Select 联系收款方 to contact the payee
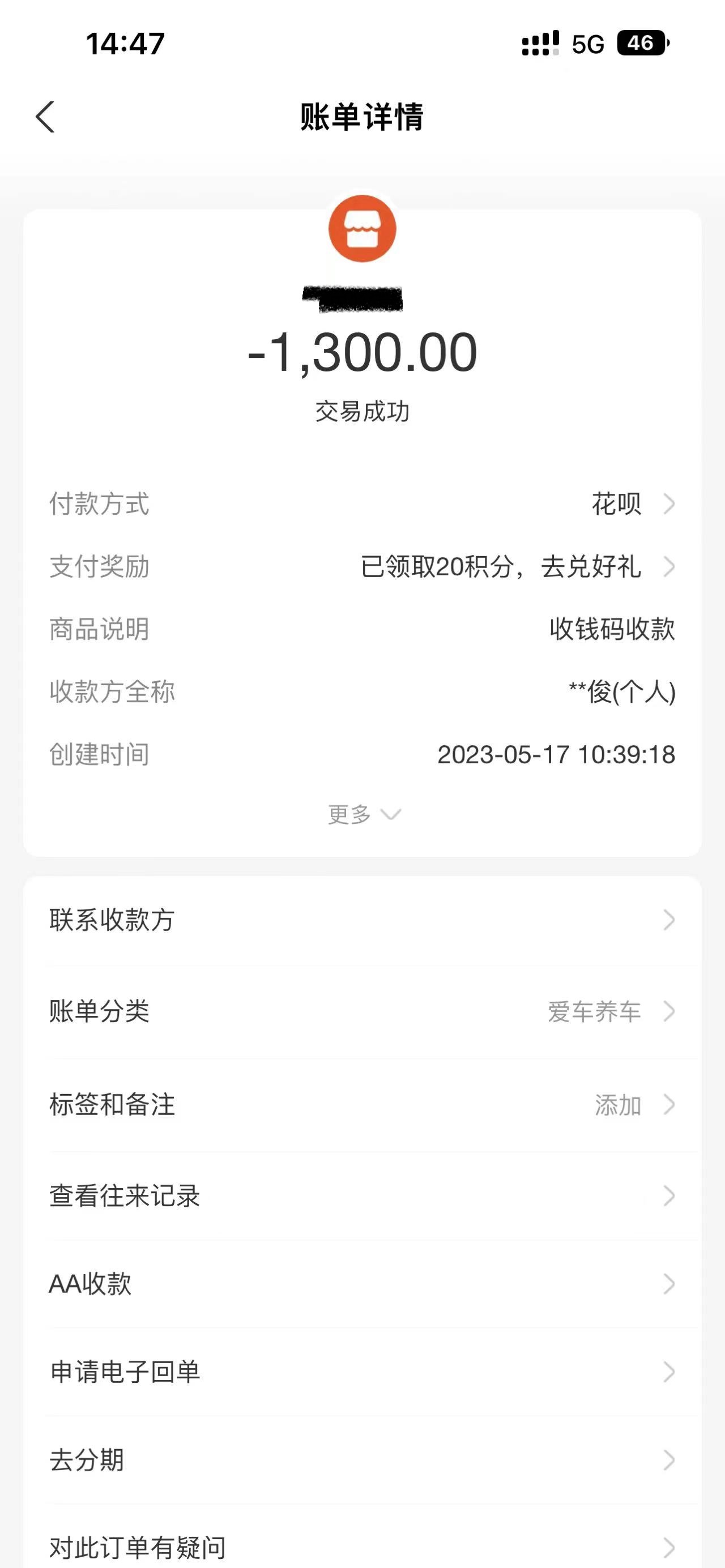Screen dimensions: 725x1568 coord(112,920)
